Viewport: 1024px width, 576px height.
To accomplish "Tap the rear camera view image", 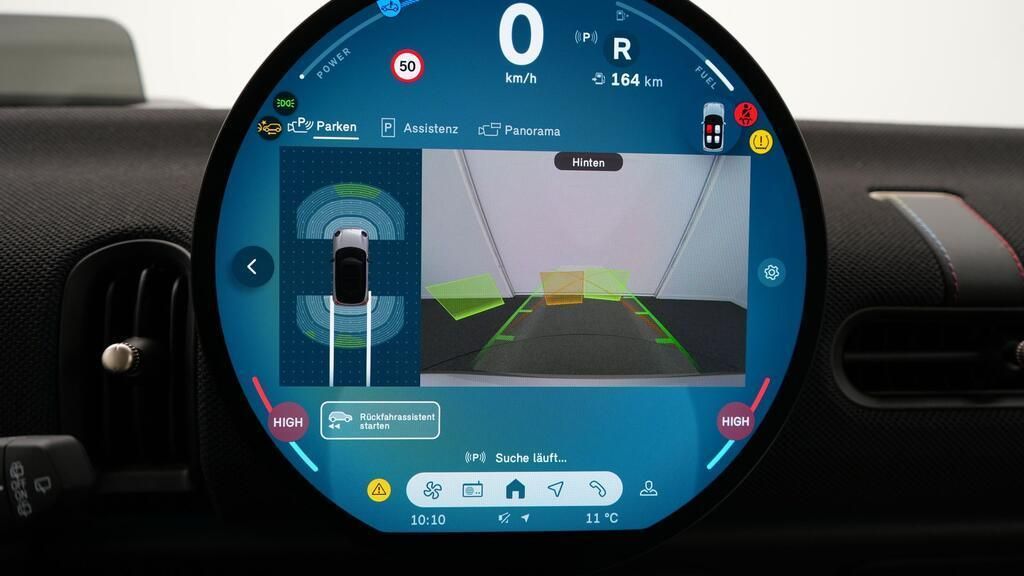I will (584, 280).
